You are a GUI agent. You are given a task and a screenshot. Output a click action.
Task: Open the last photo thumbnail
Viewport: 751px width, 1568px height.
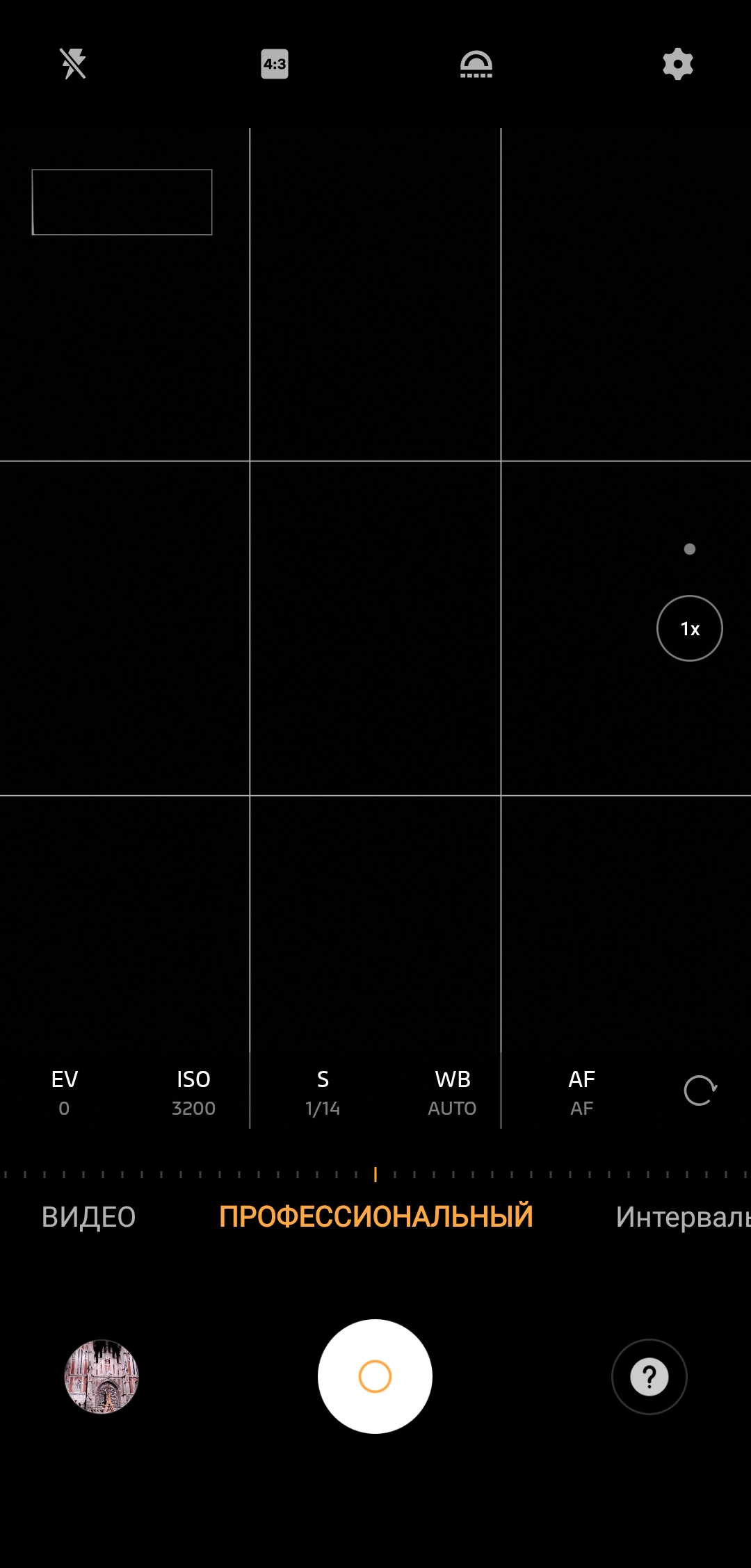[x=102, y=1377]
